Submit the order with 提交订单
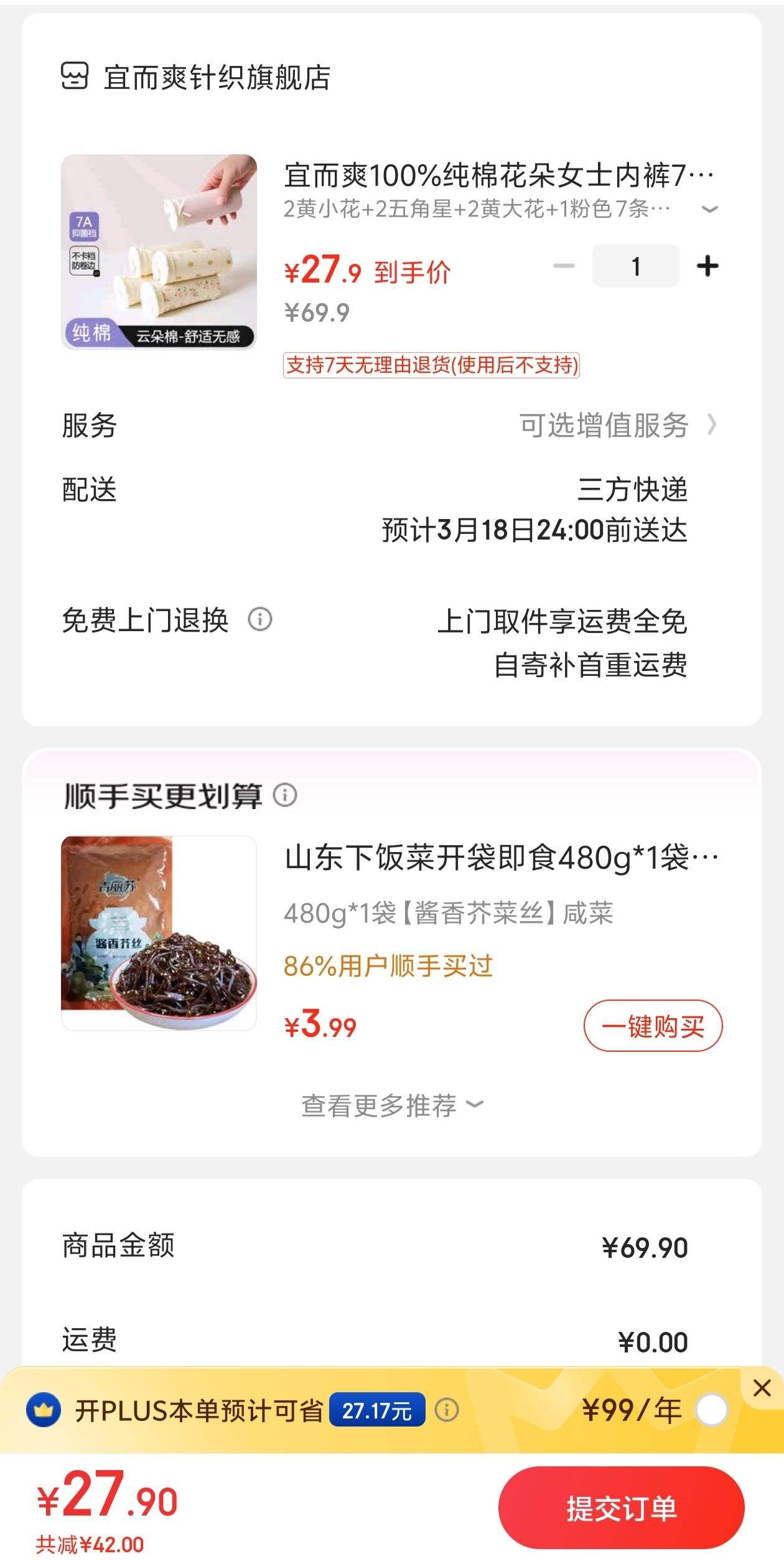Image resolution: width=784 pixels, height=1561 pixels. click(621, 1508)
